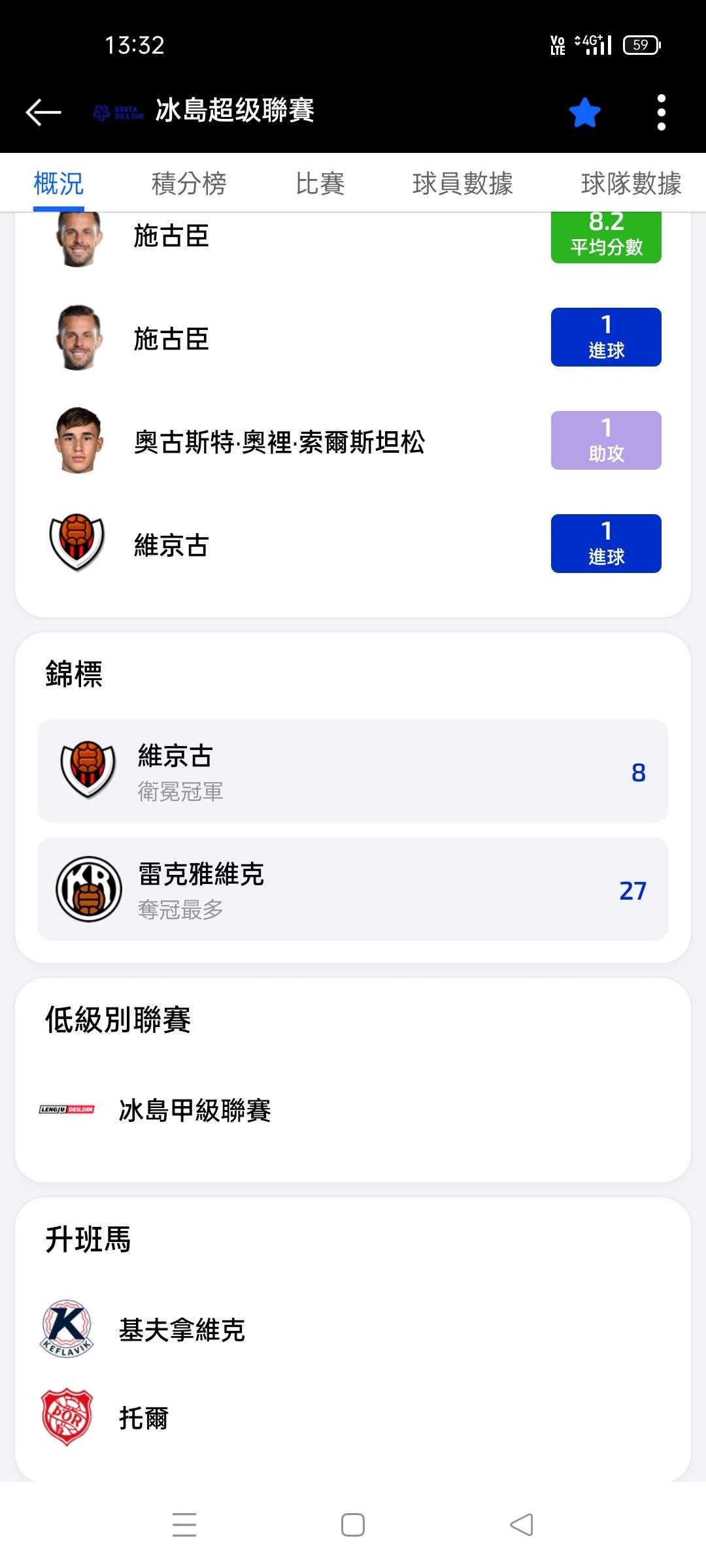Open the 冰島甲級聯賽 league

(195, 1110)
